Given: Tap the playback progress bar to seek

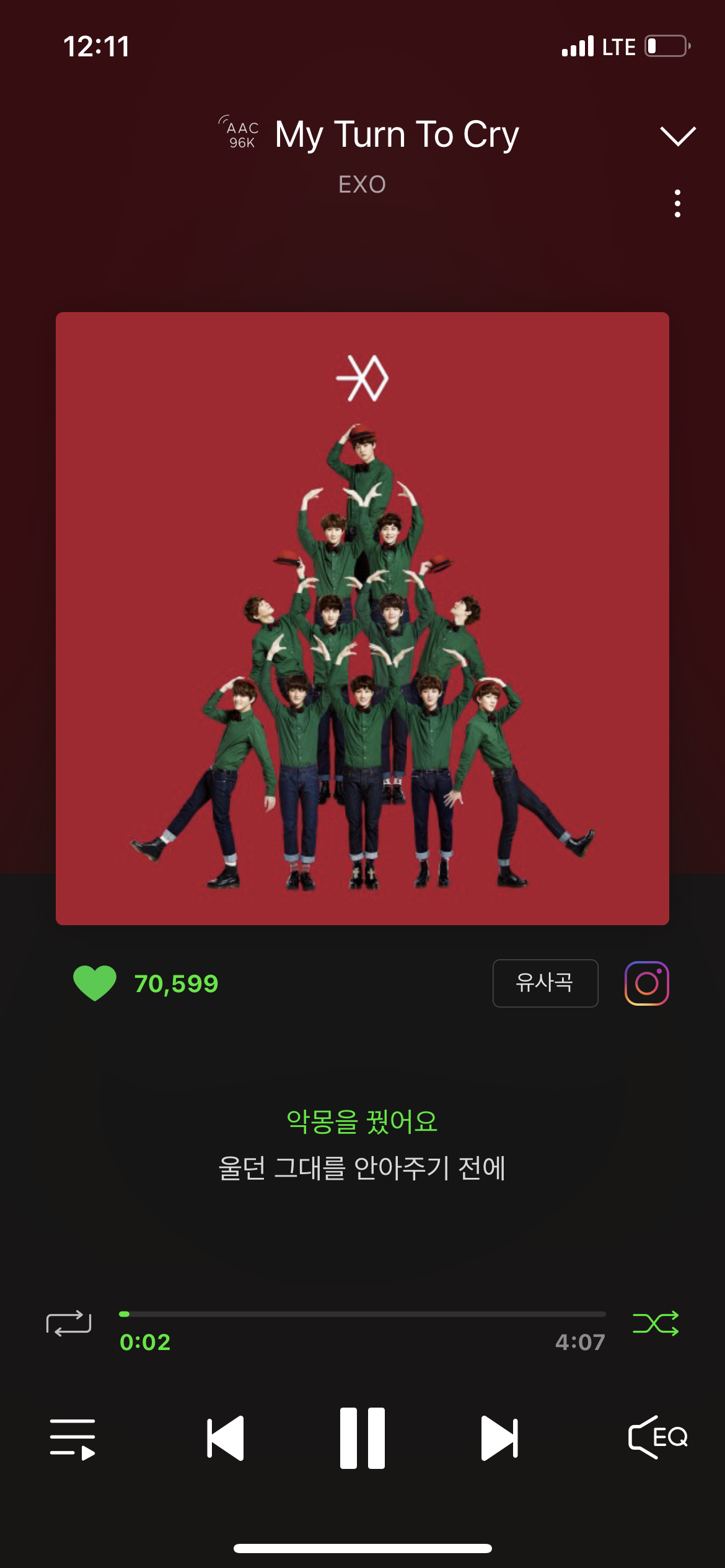Looking at the screenshot, I should coord(362,1313).
